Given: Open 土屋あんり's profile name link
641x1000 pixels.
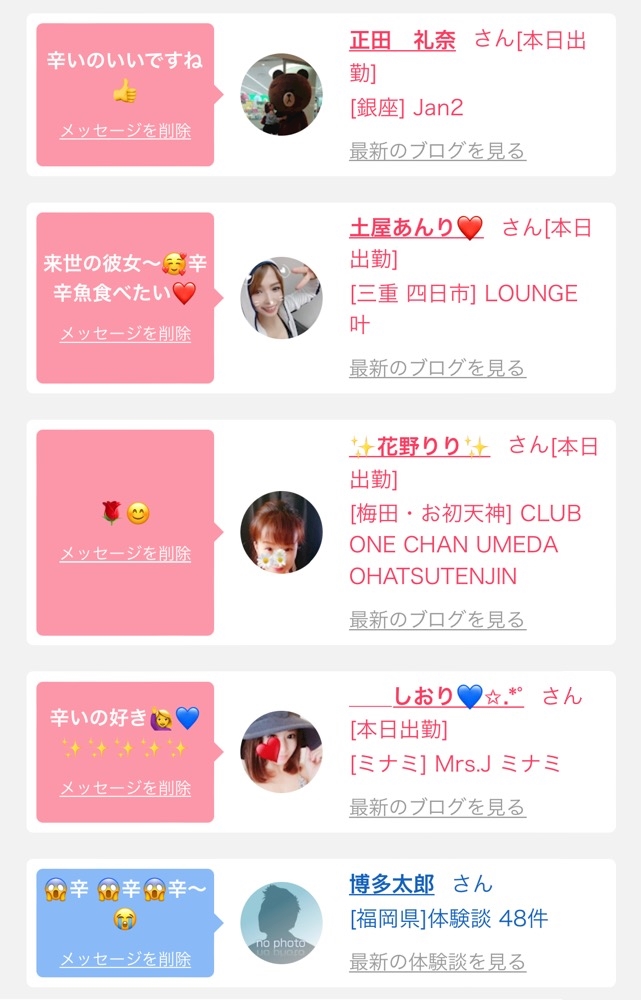Looking at the screenshot, I should click(x=416, y=228).
